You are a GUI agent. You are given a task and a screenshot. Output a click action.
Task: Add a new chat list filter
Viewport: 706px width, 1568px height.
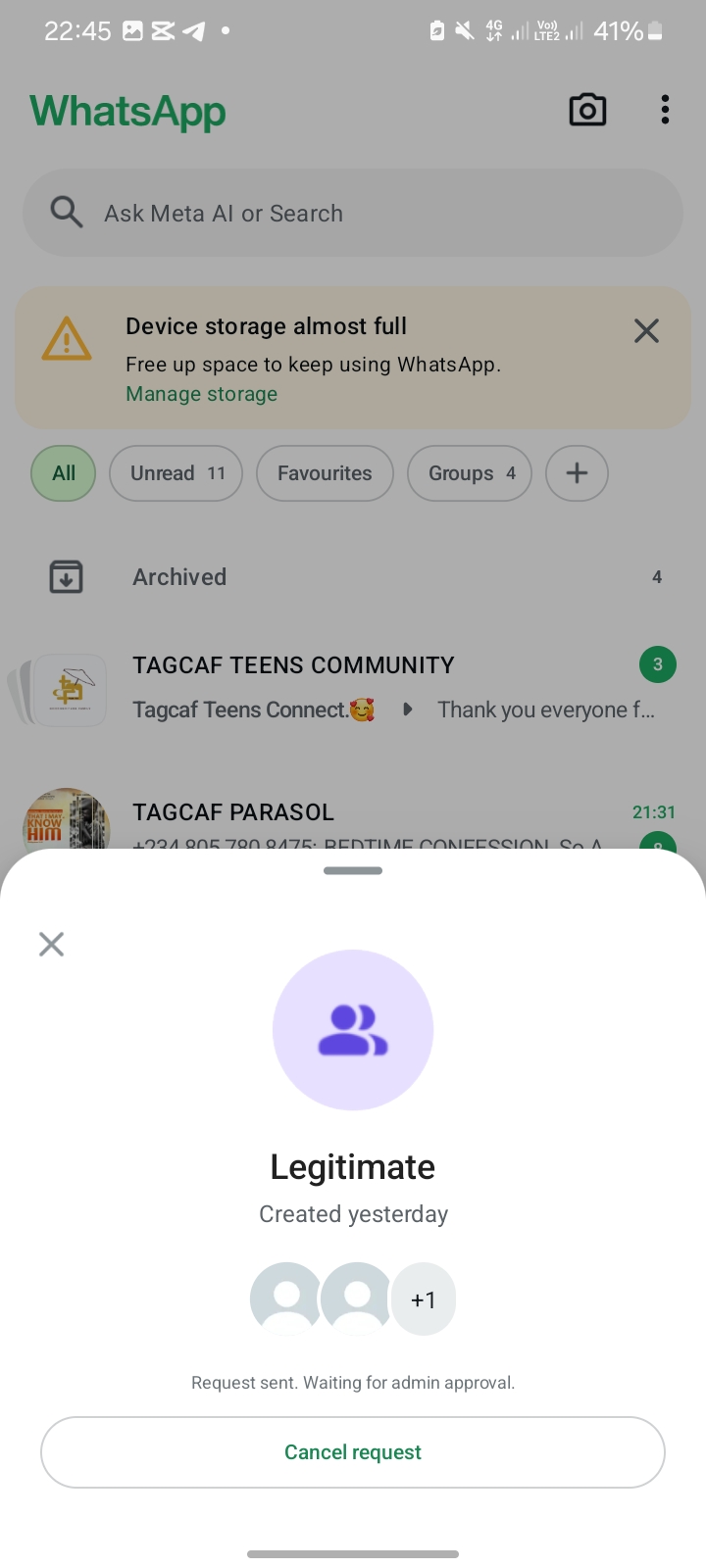pos(577,473)
